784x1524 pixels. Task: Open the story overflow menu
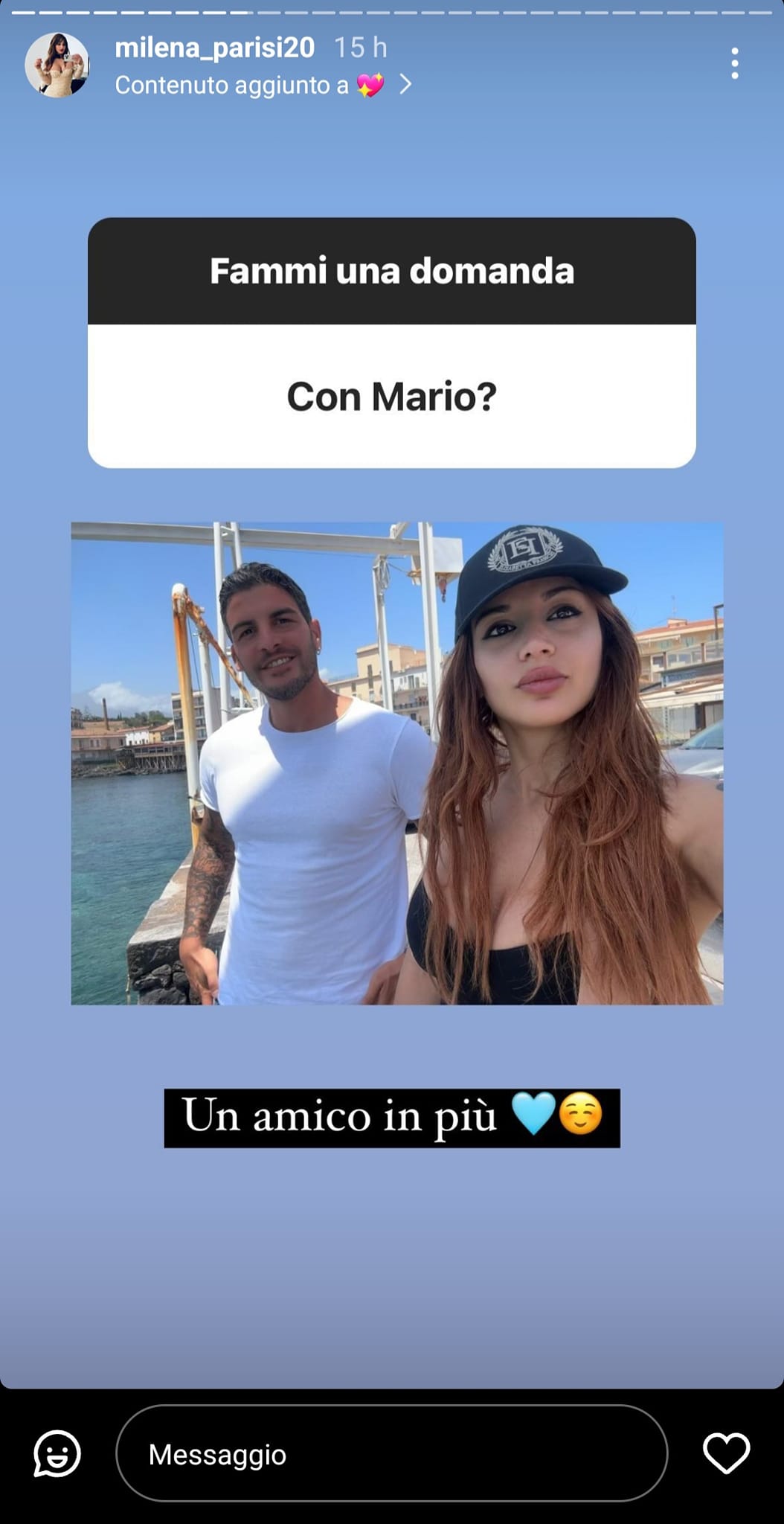tap(734, 64)
